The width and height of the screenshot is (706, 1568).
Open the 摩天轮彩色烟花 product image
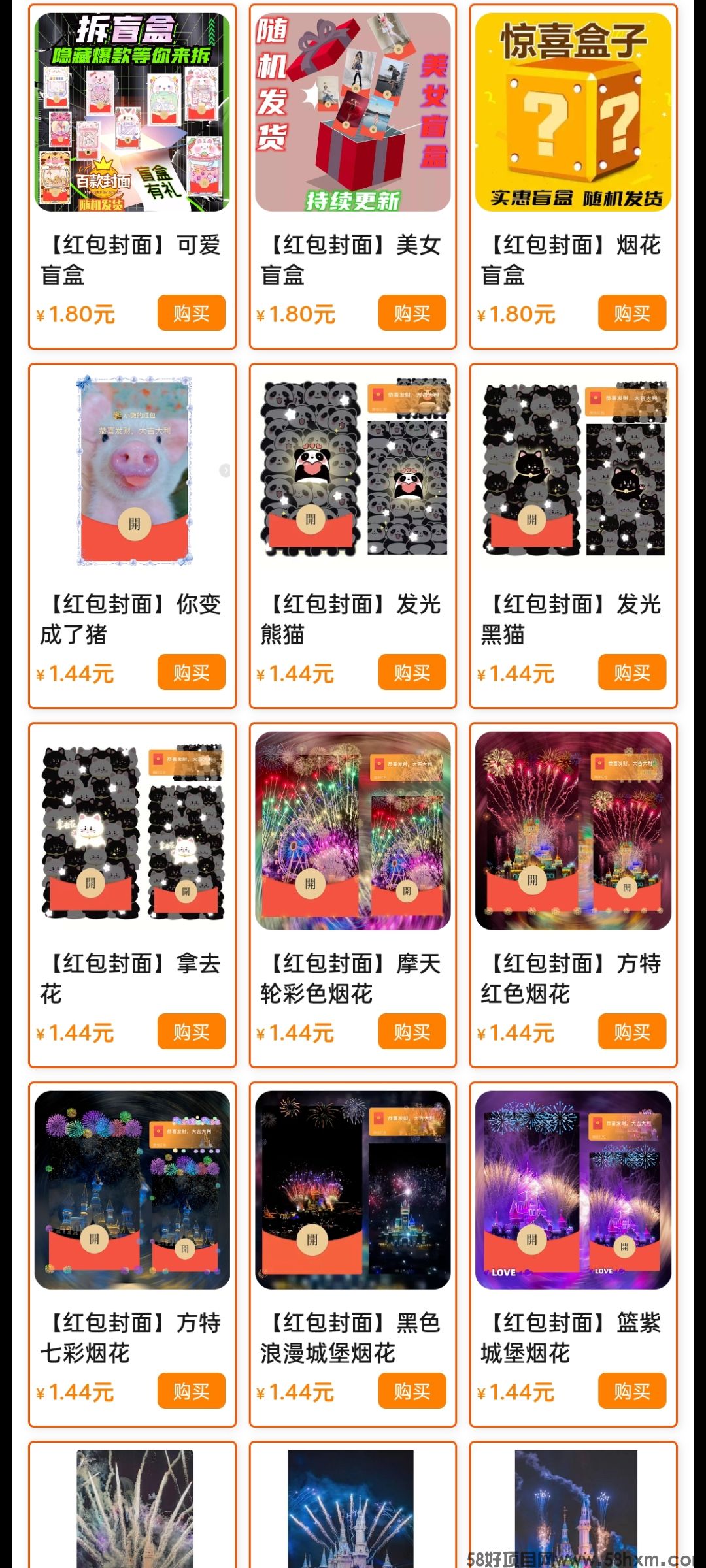point(353,831)
